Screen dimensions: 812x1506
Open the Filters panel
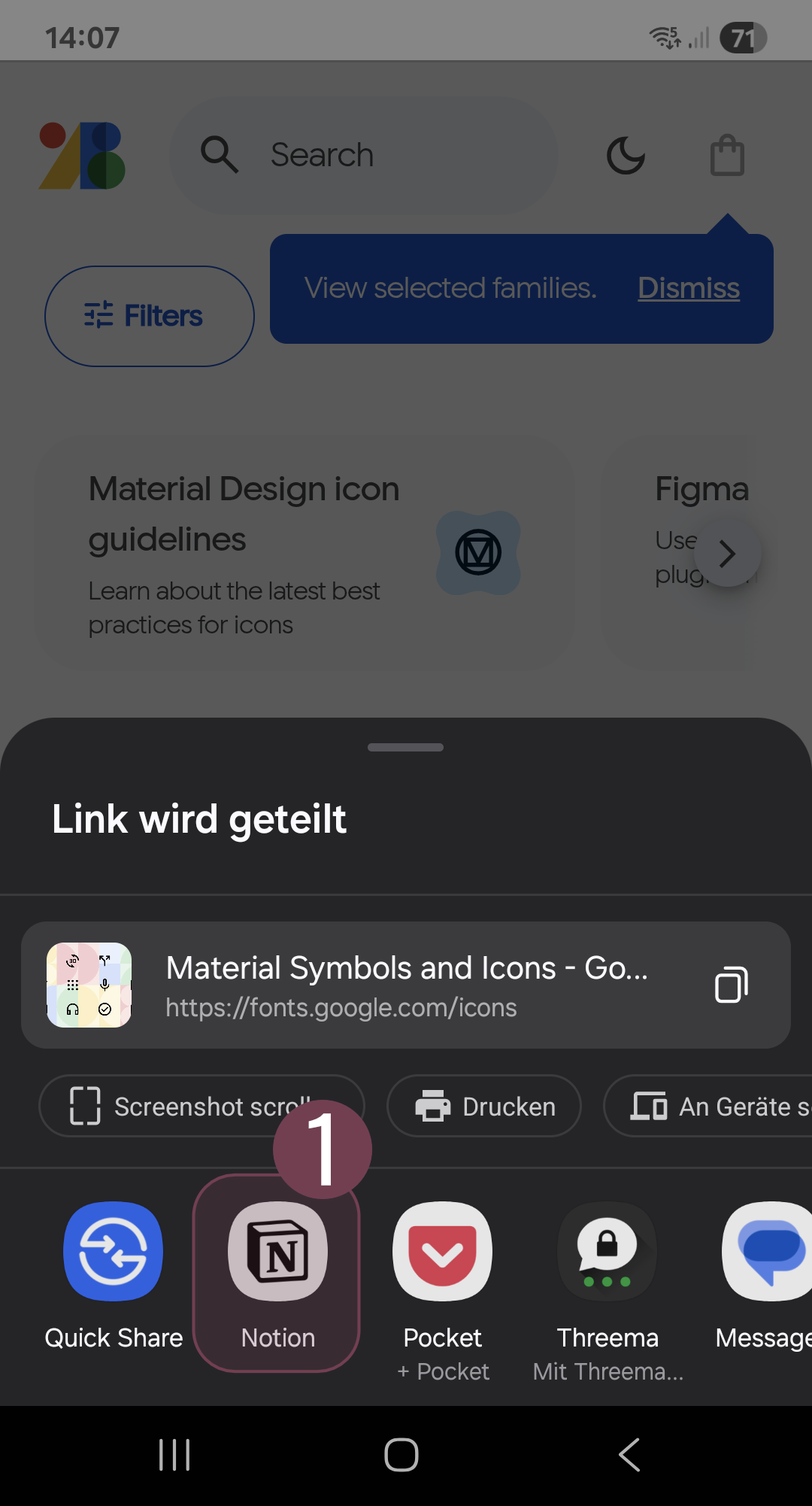click(x=148, y=315)
